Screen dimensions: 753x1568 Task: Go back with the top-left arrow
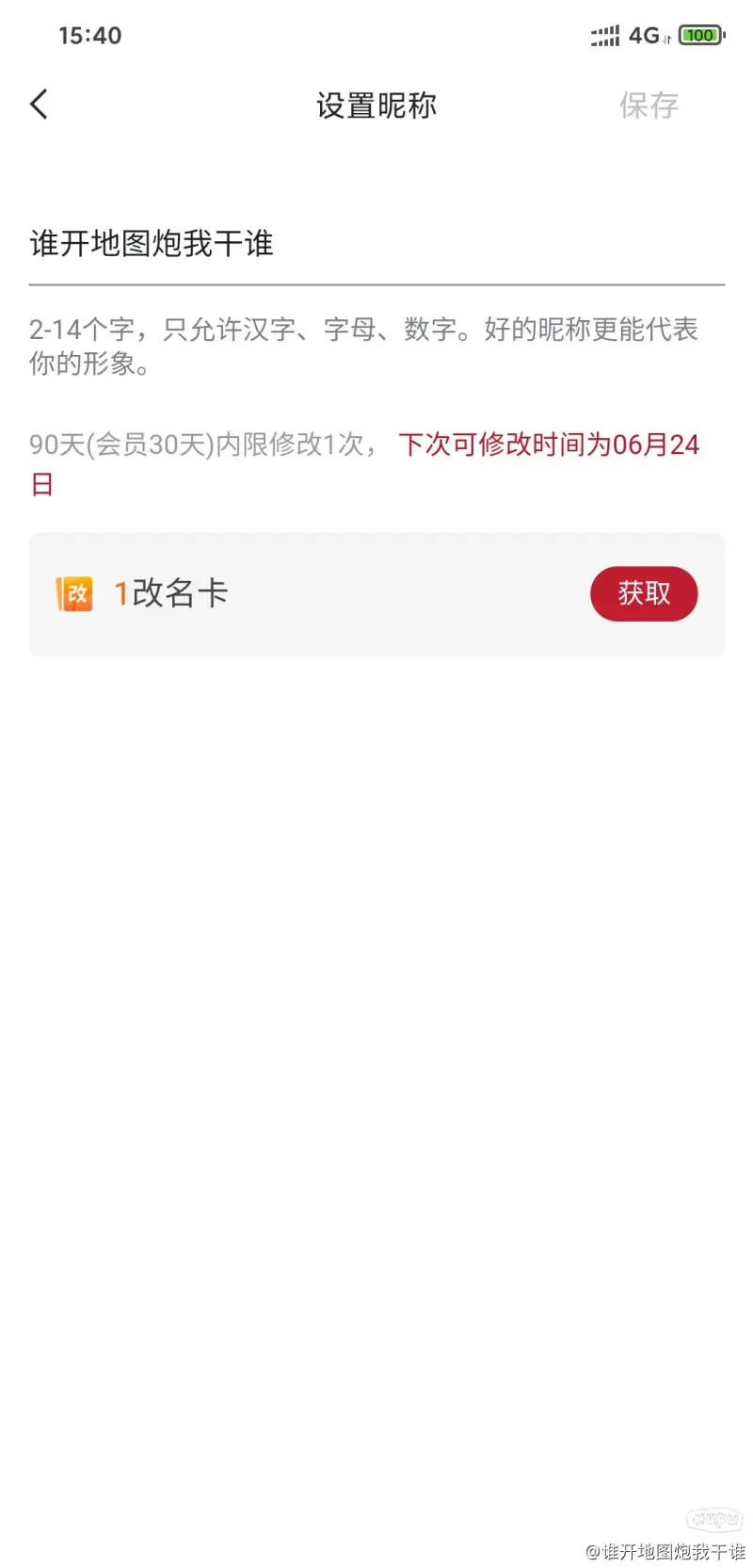click(39, 105)
